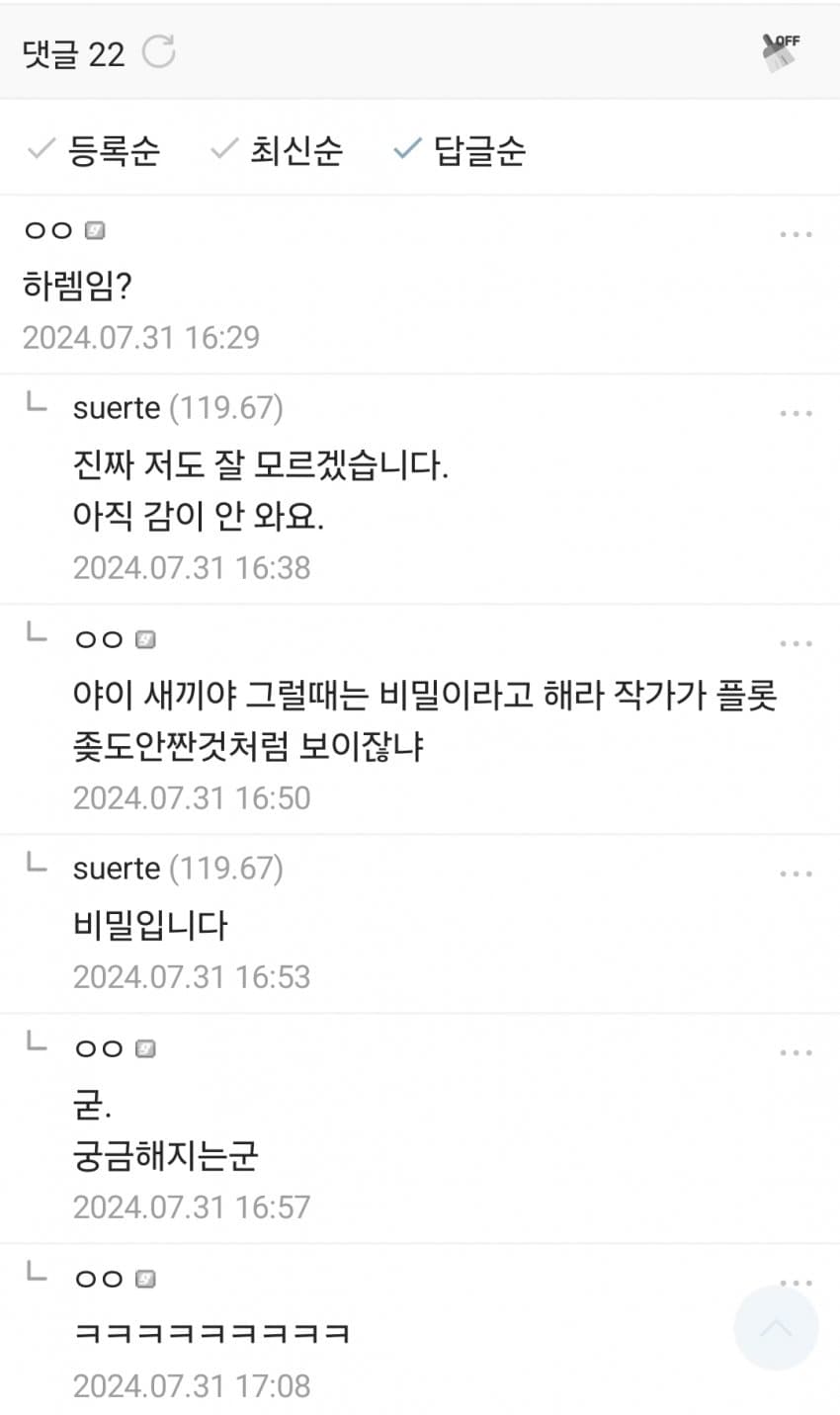
Task: Open options for 비밀입니다 reply
Action: tap(795, 874)
